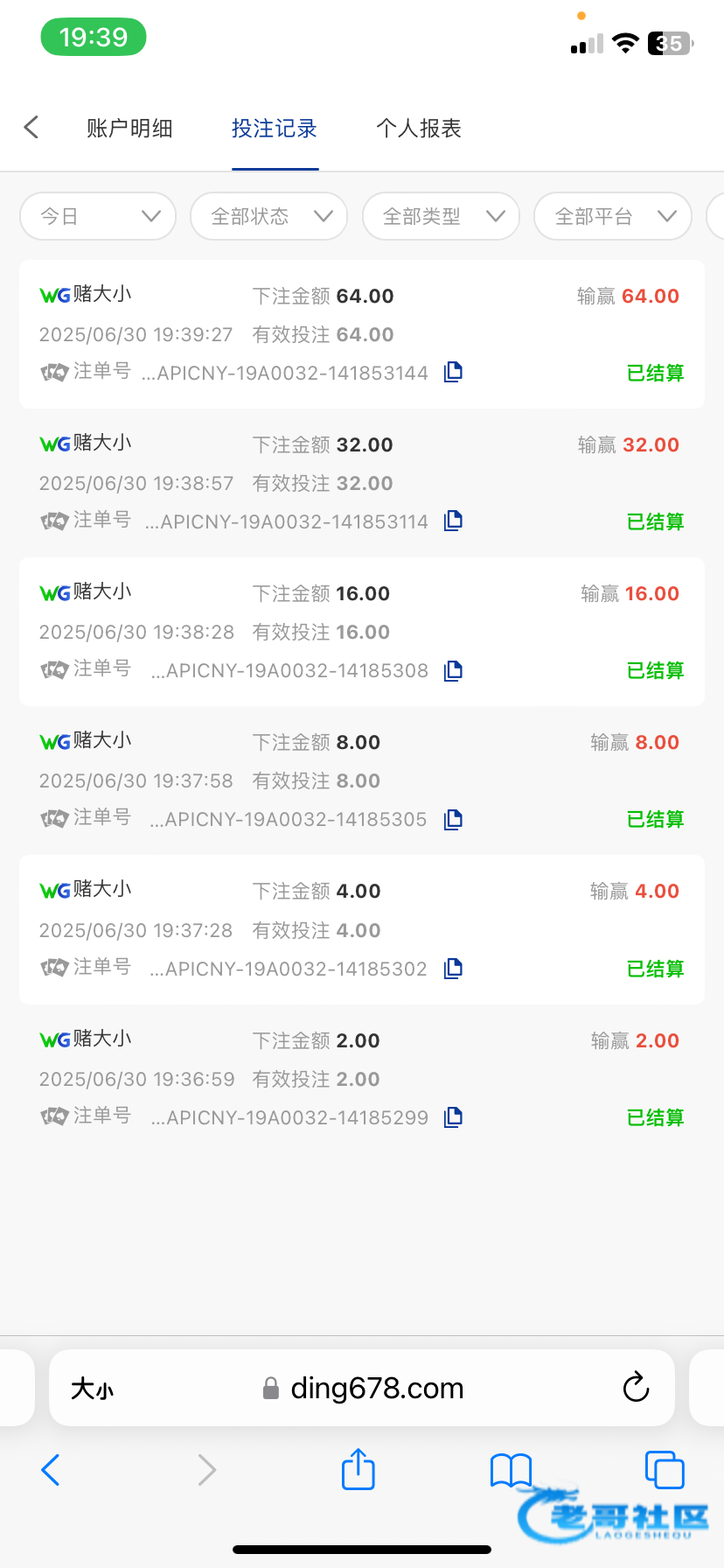
Task: Go back using the top-left arrow
Action: click(31, 128)
